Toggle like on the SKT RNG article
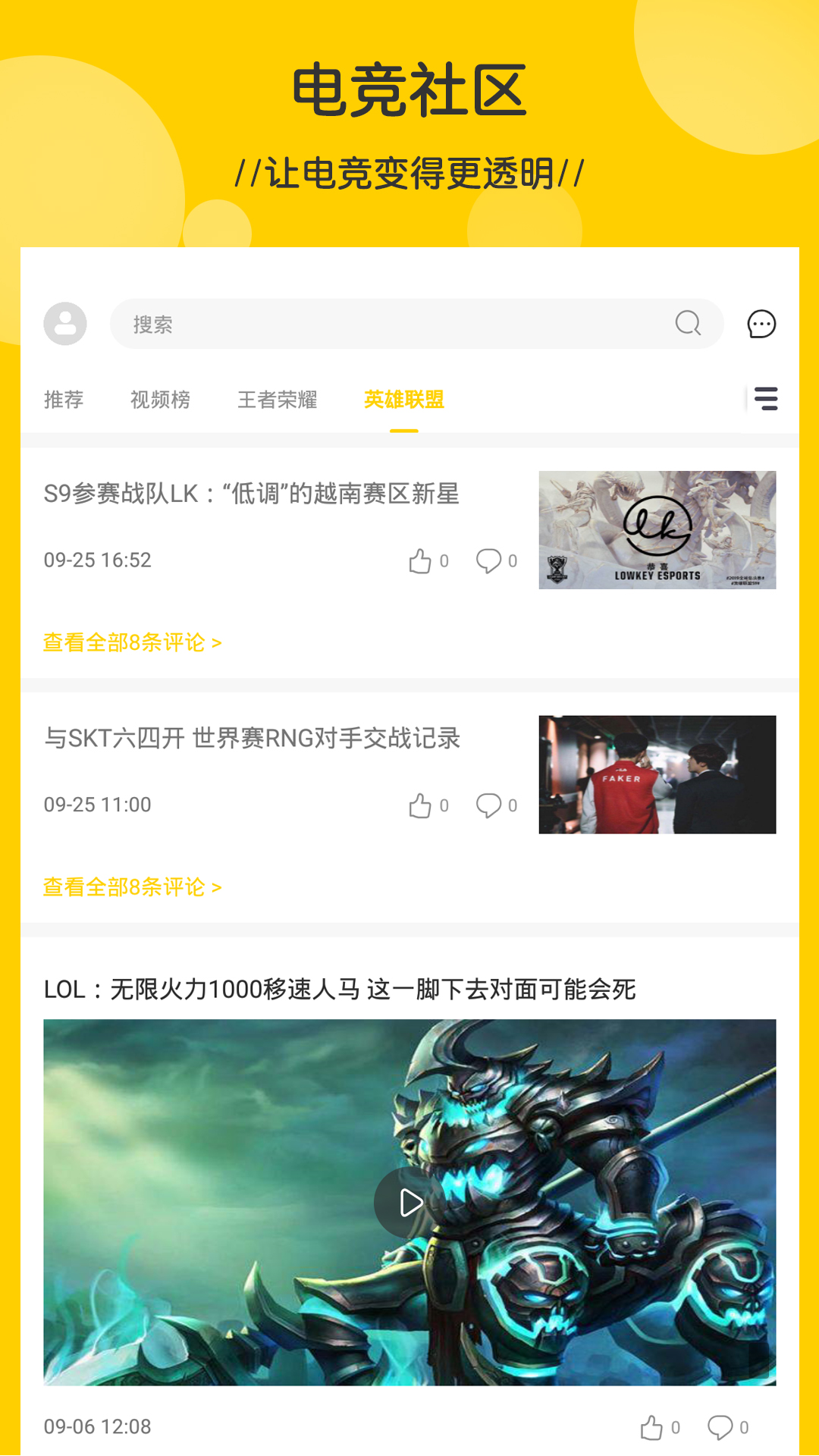819x1456 pixels. (422, 804)
